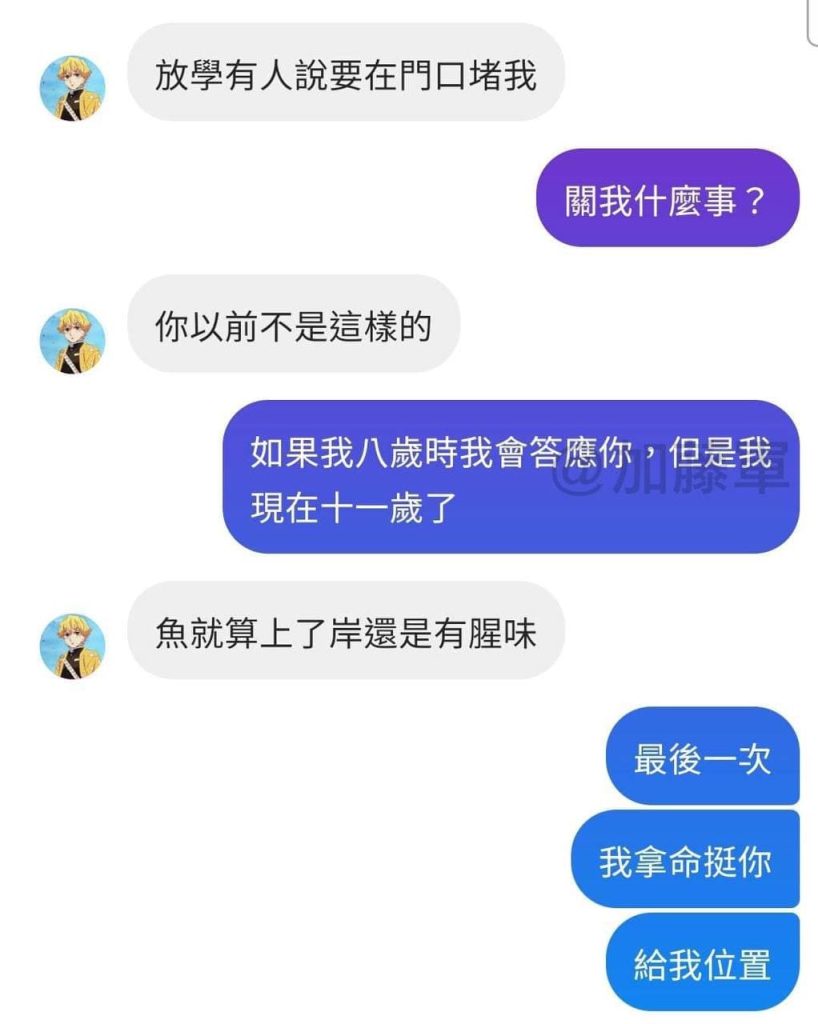The width and height of the screenshot is (818, 1024).
Task: Open sender's avatar beside 放學有人說要在門口堵我
Action: [72, 88]
